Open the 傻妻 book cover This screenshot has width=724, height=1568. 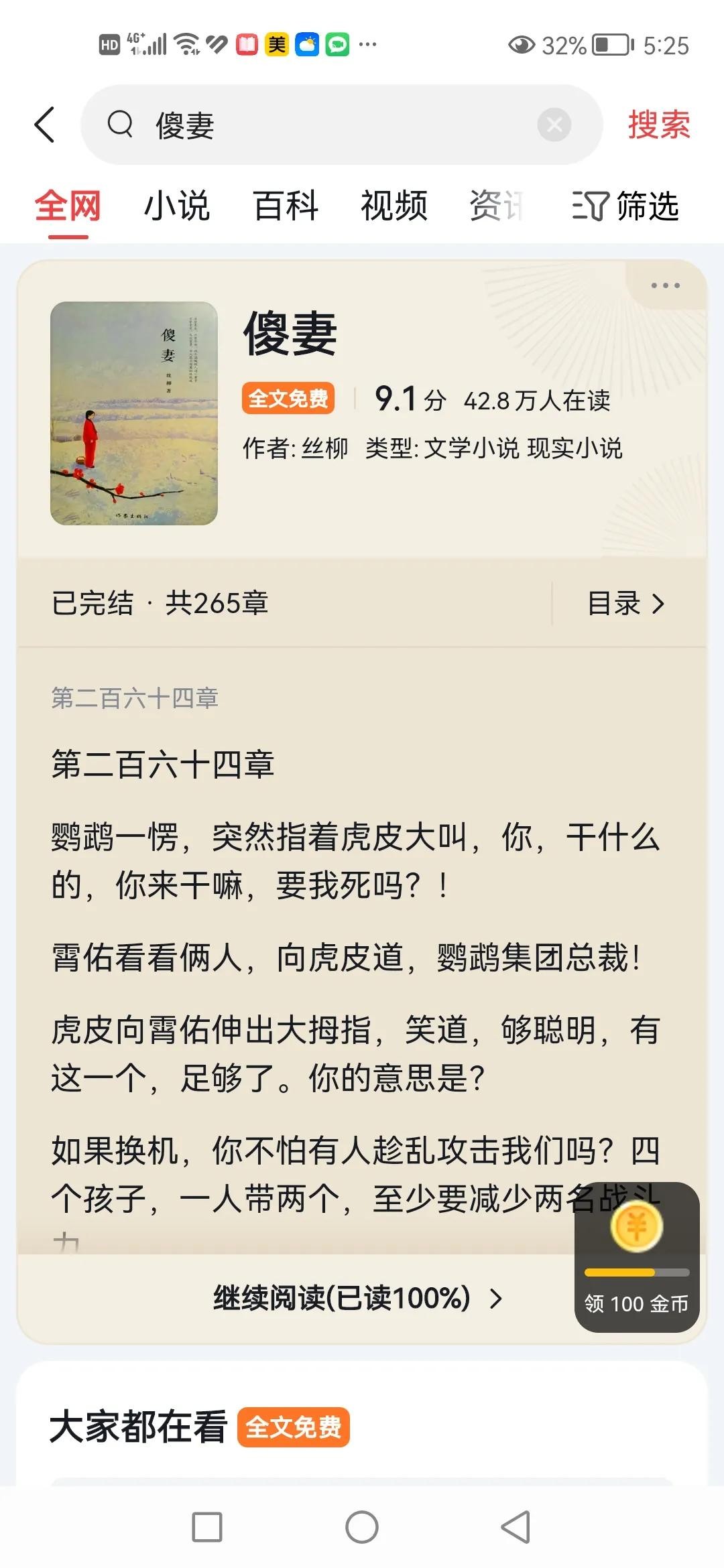click(x=134, y=413)
